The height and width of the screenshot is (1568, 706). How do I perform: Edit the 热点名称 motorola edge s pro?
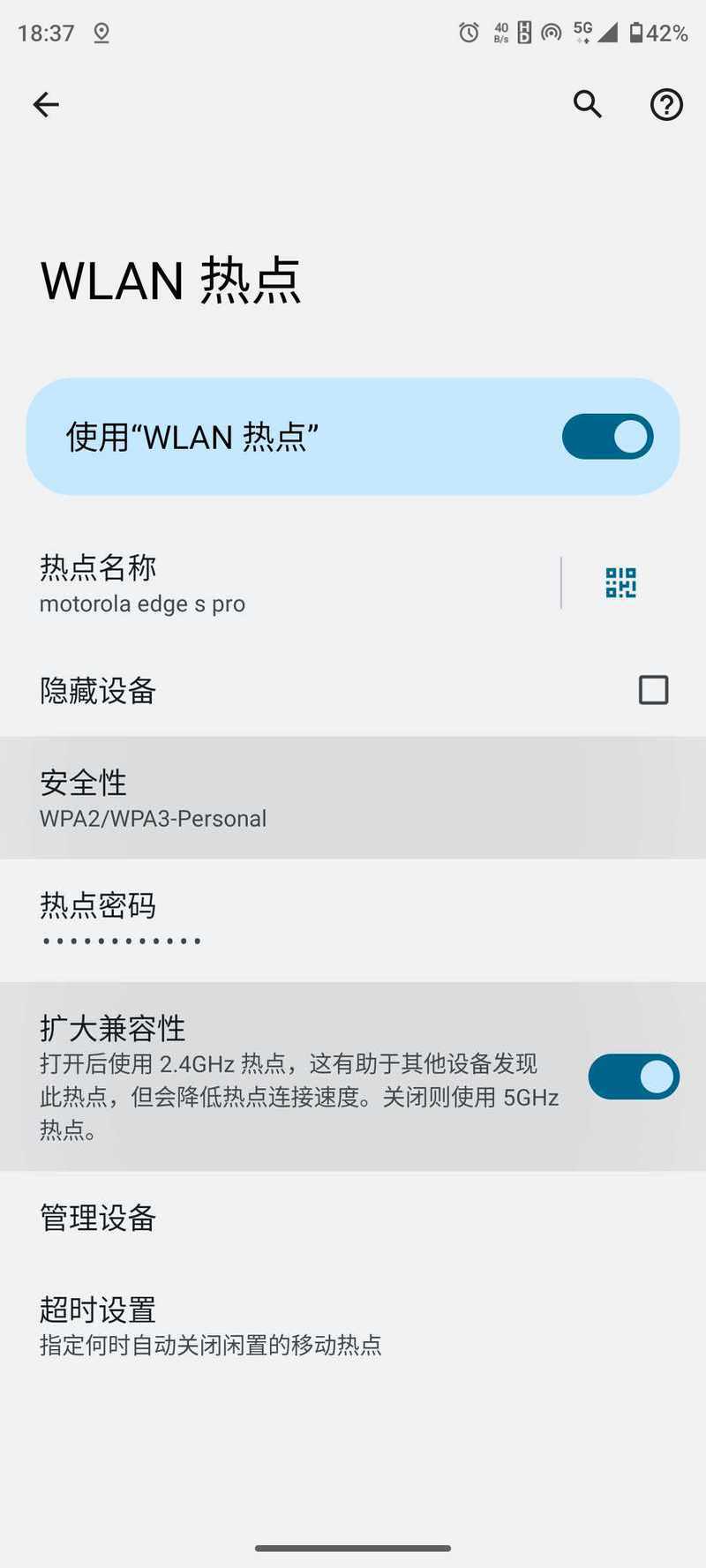pyautogui.click(x=281, y=583)
